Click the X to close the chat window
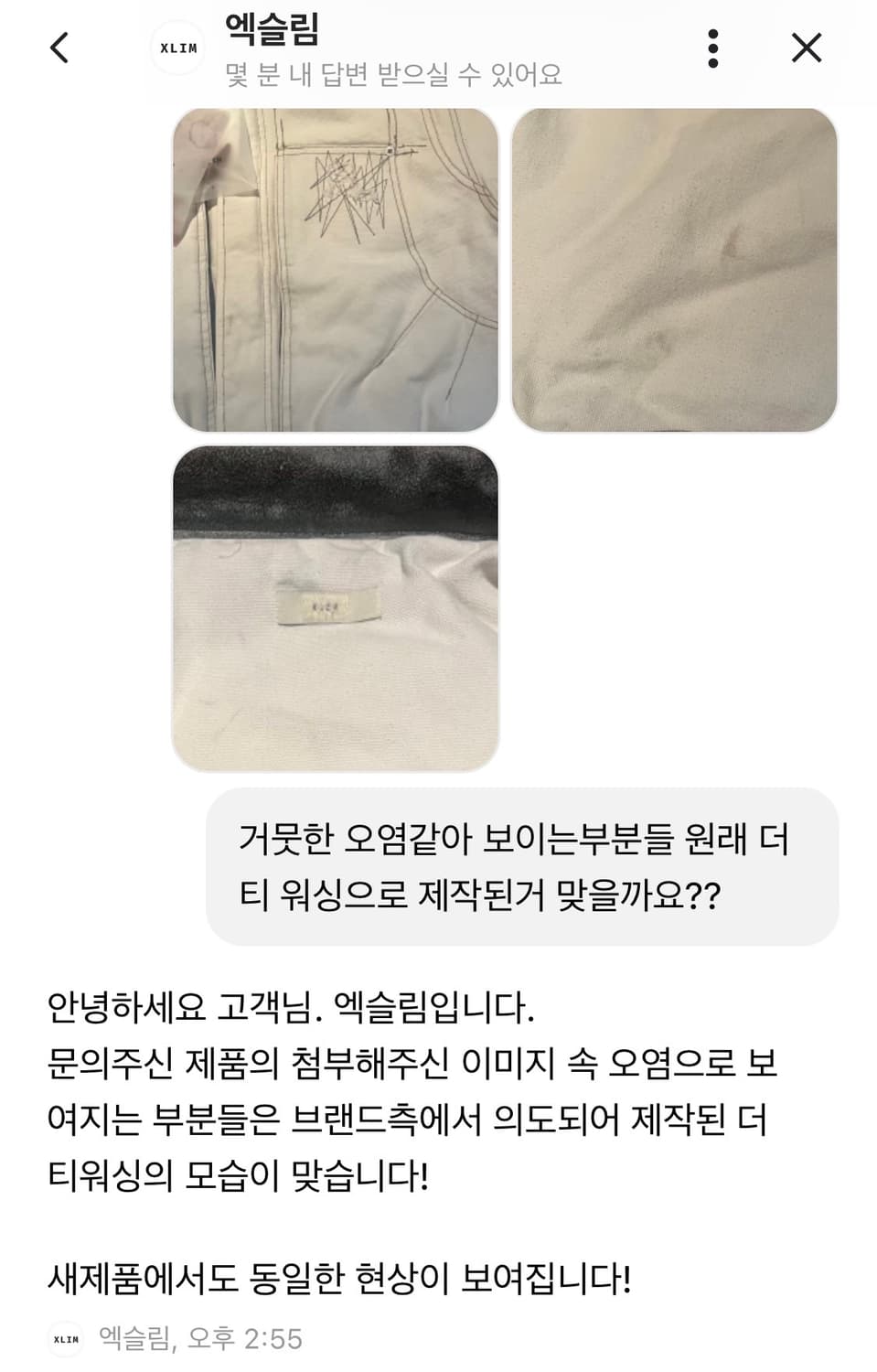877x1372 pixels. (807, 48)
